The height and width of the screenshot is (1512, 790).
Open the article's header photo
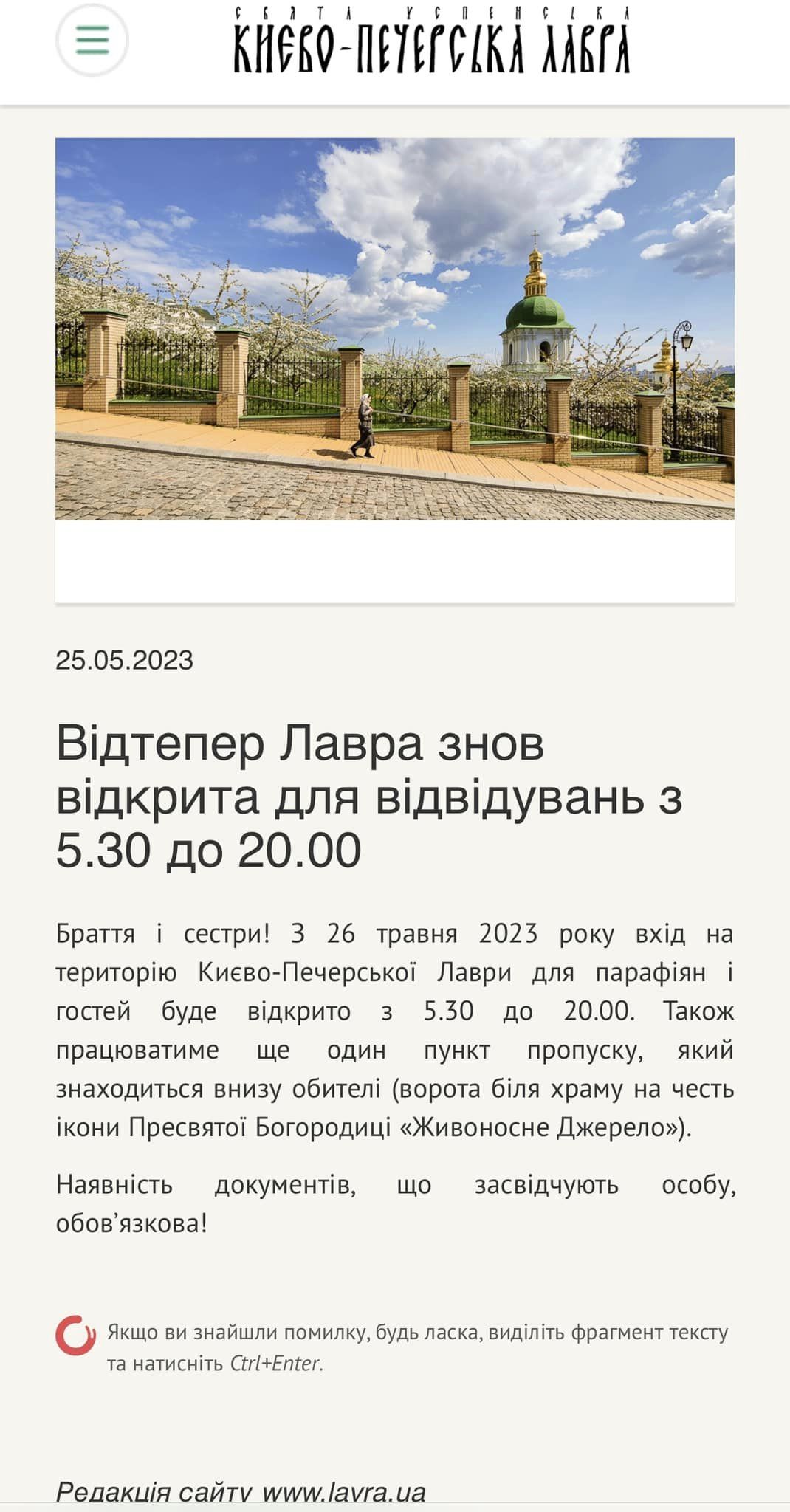[x=395, y=329]
